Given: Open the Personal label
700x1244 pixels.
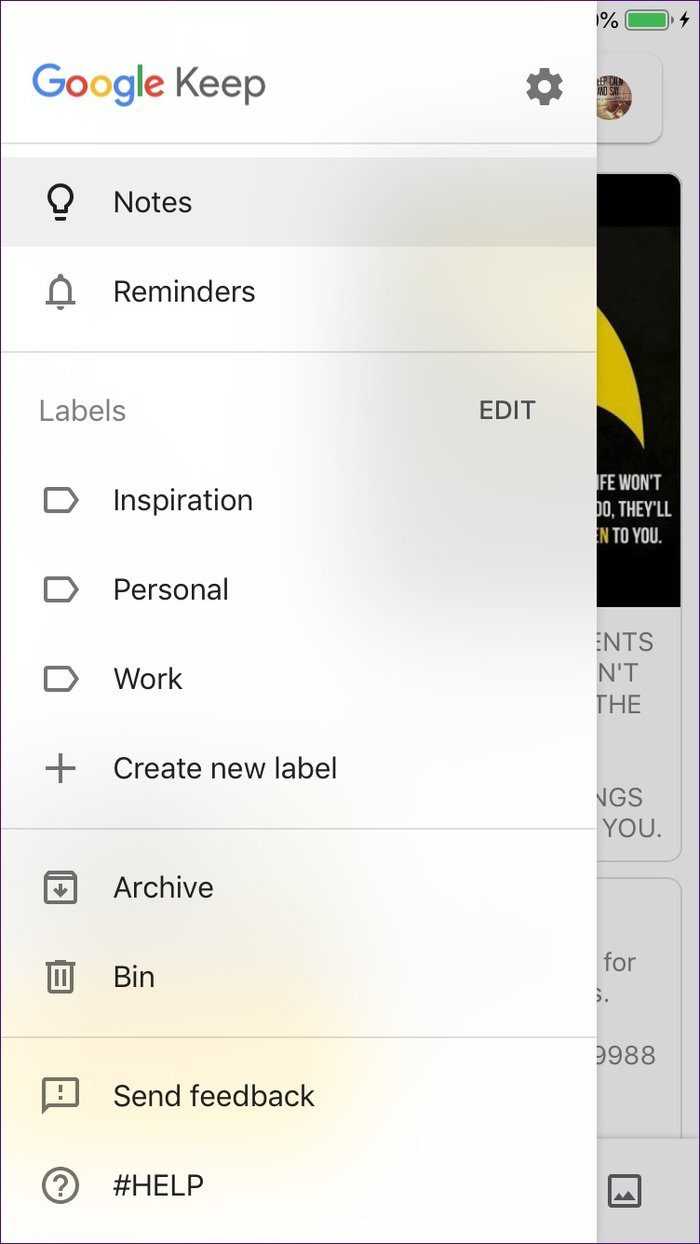Looking at the screenshot, I should tap(298, 590).
